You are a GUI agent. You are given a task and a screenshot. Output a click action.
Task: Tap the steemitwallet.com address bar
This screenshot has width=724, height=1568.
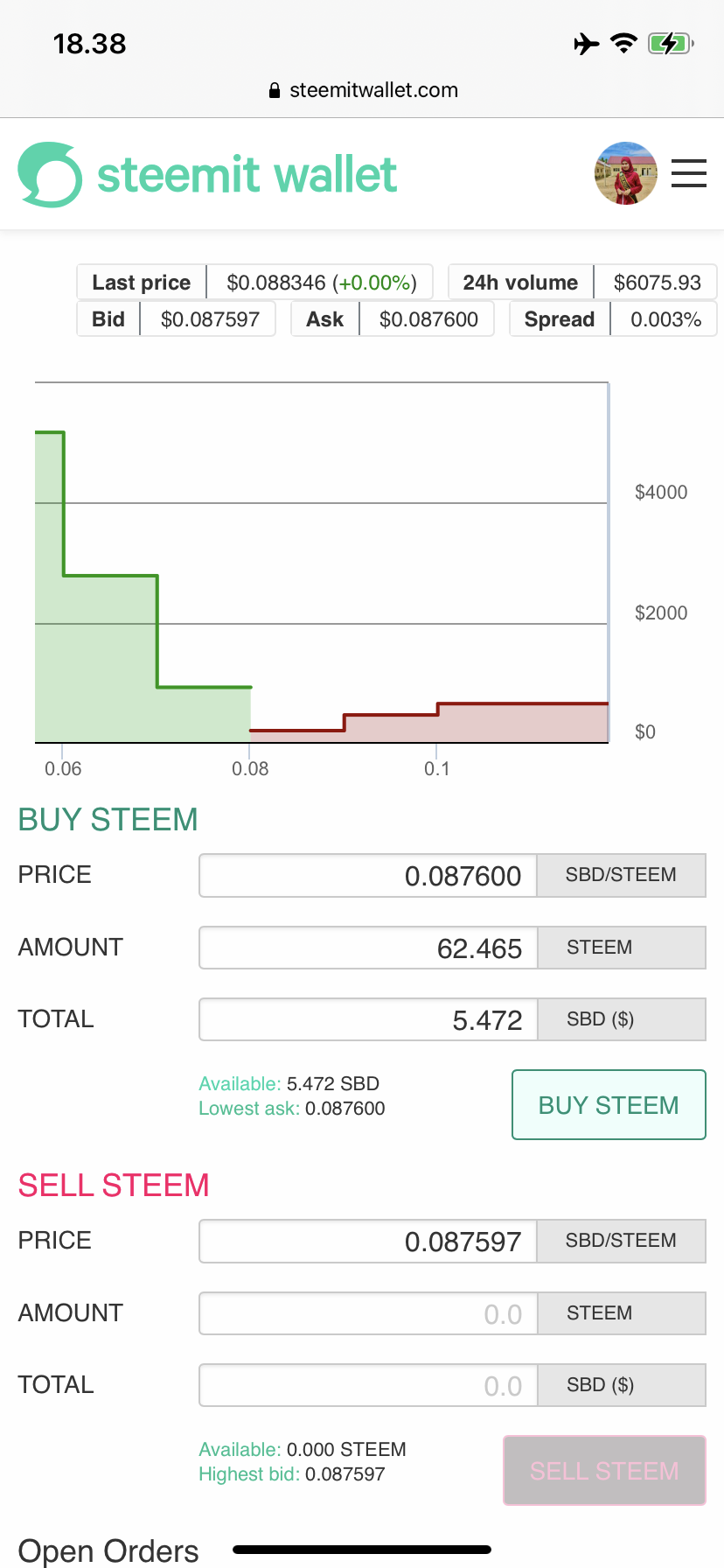(364, 90)
